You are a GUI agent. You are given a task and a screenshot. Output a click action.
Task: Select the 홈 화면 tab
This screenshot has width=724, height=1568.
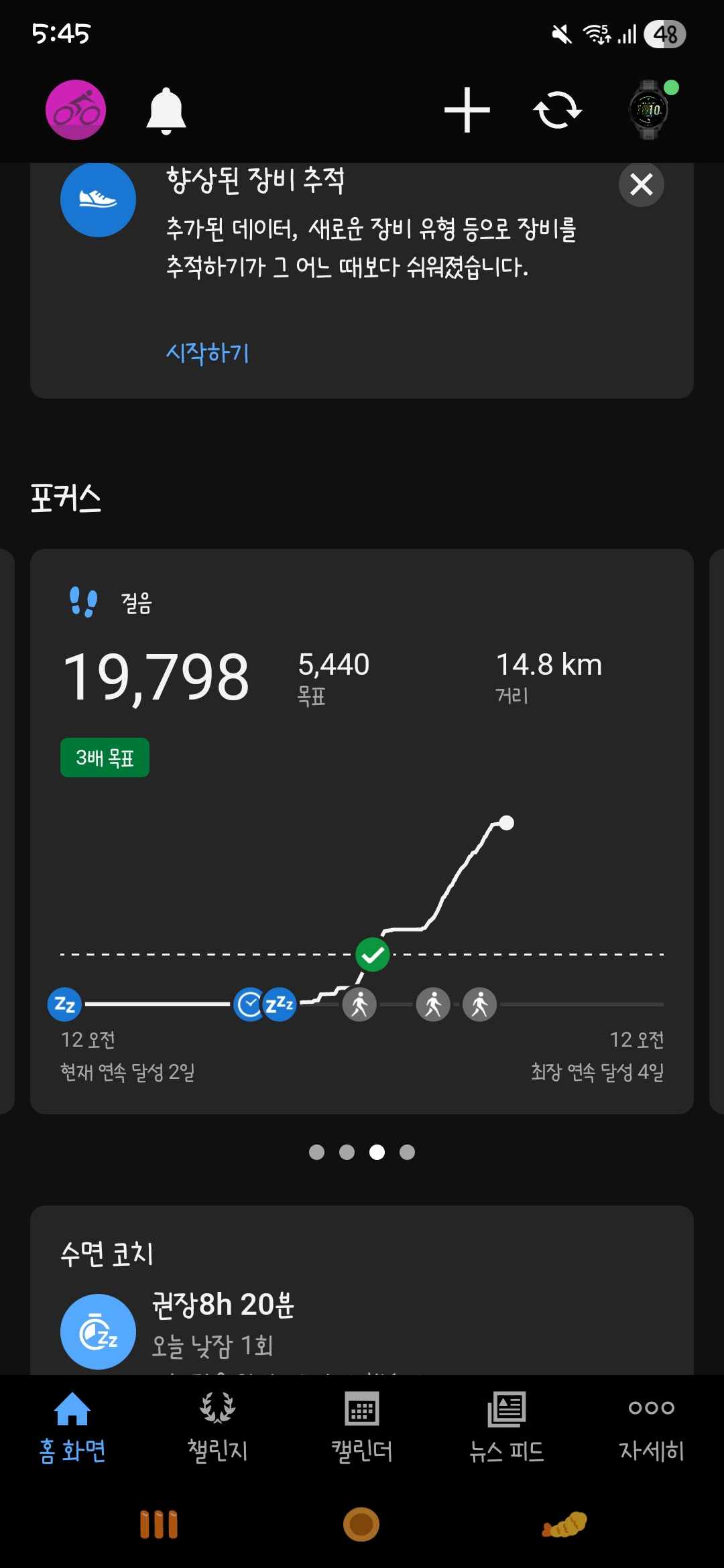[72, 1426]
